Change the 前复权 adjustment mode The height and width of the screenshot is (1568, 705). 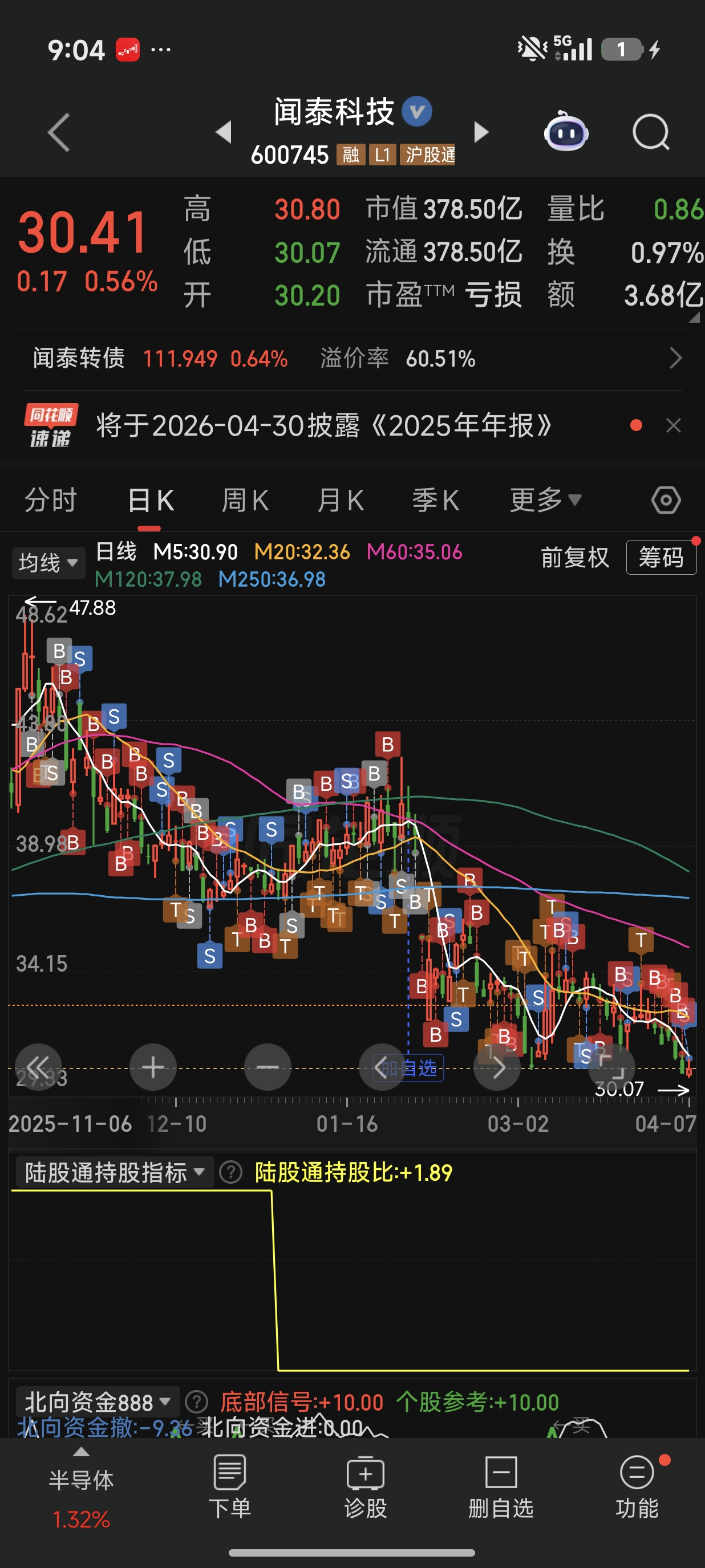(575, 558)
